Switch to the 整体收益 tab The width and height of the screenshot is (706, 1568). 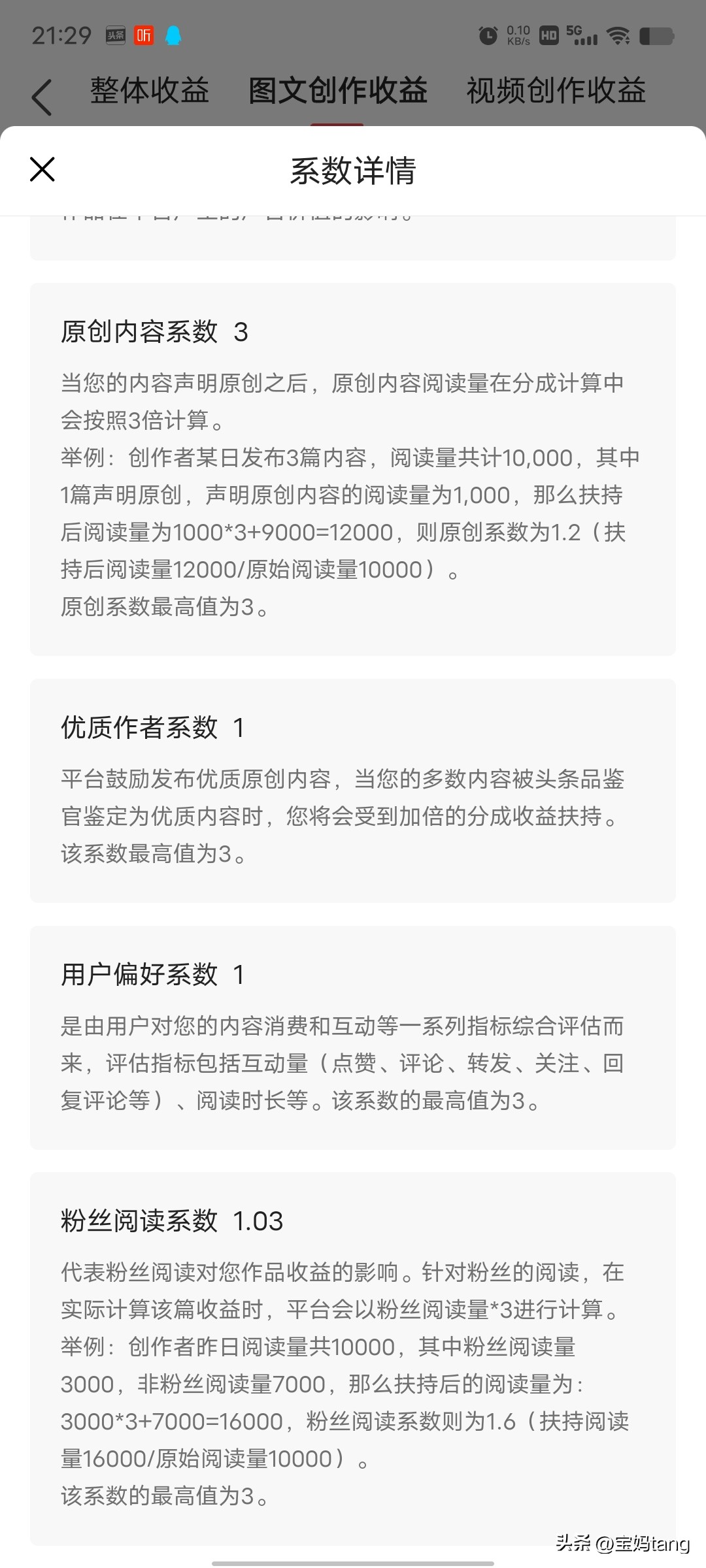click(x=149, y=91)
